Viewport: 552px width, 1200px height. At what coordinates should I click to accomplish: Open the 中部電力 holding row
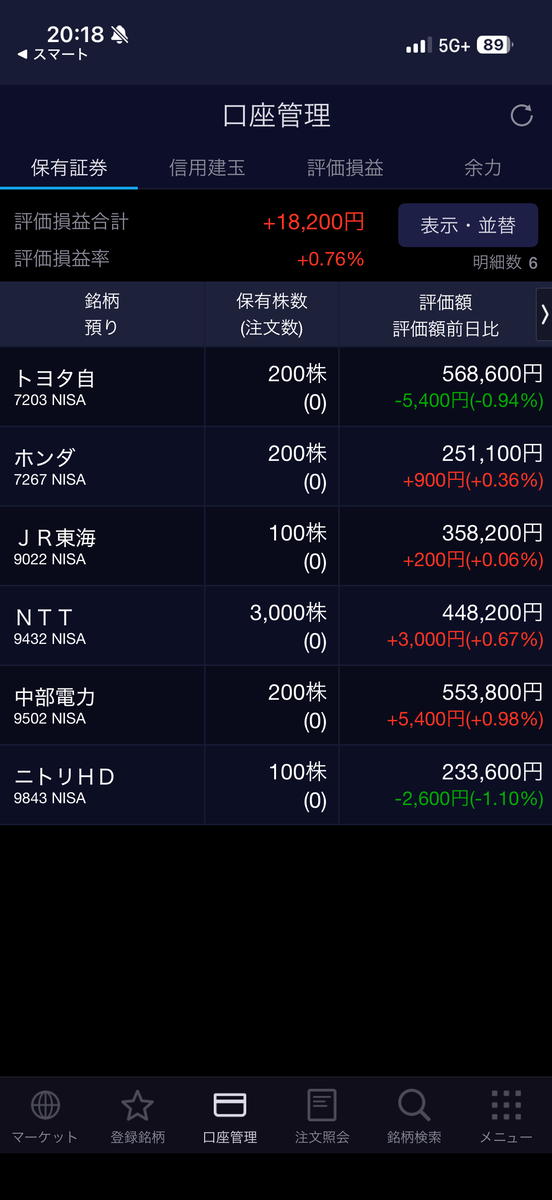pos(276,706)
